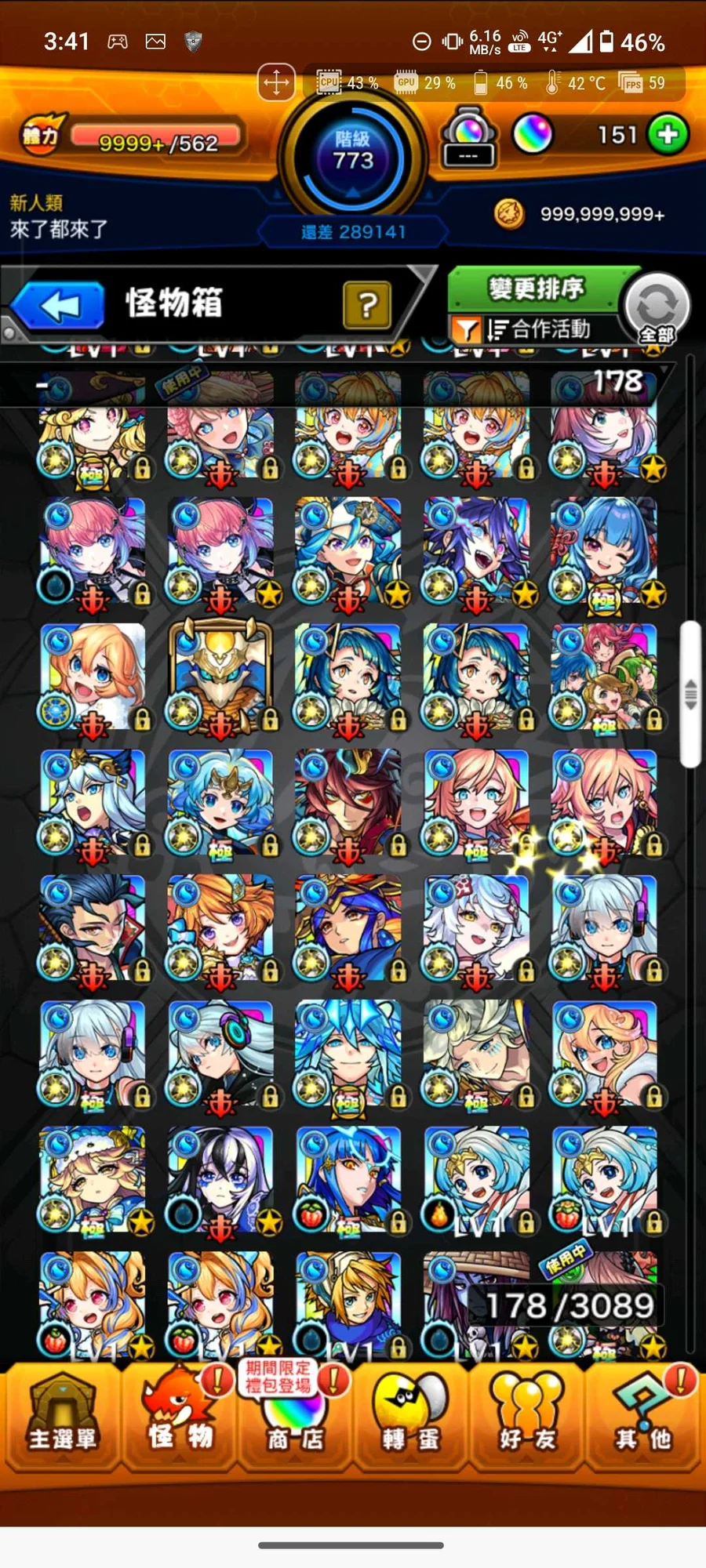Select the group of multicolored girls monster
Image resolution: width=706 pixels, height=1568 pixels.
[x=604, y=676]
